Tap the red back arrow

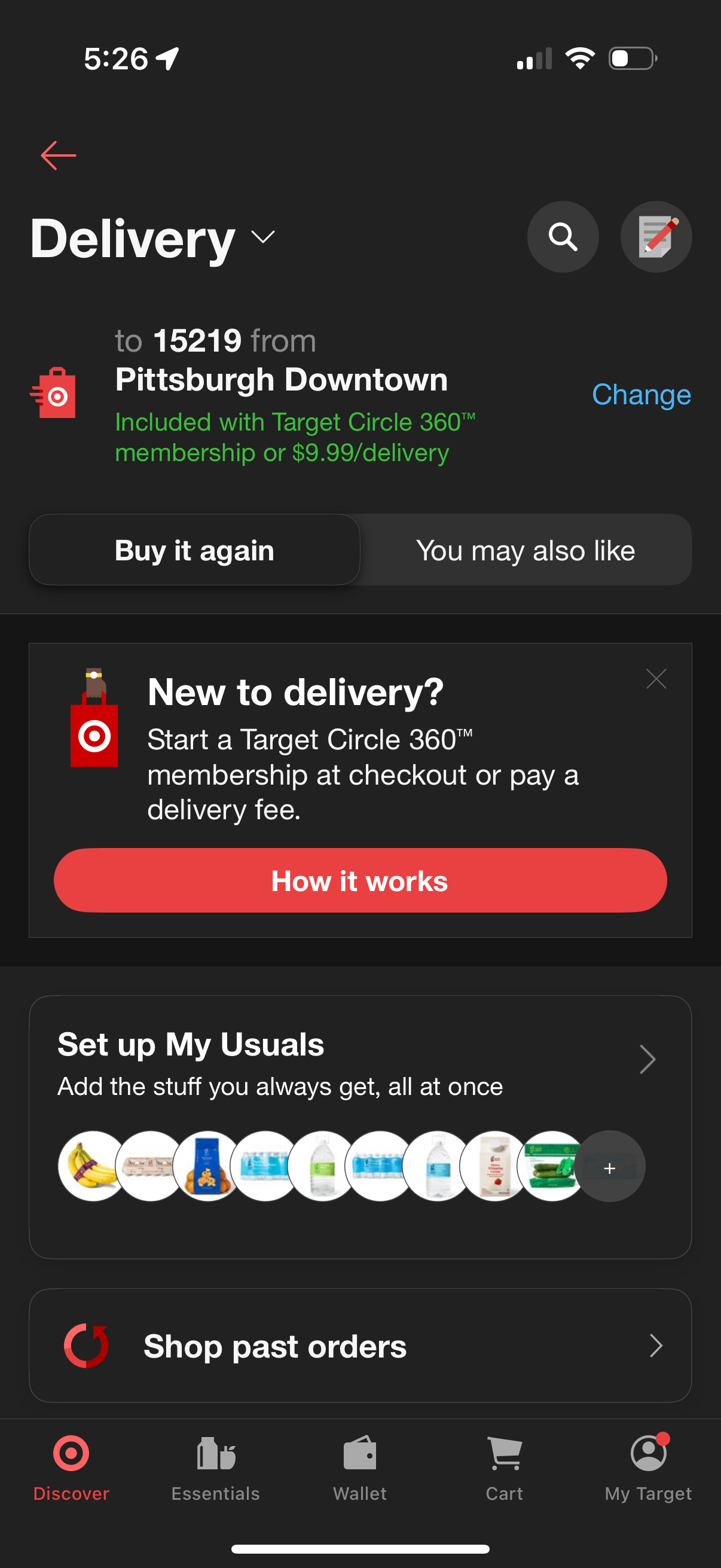57,155
